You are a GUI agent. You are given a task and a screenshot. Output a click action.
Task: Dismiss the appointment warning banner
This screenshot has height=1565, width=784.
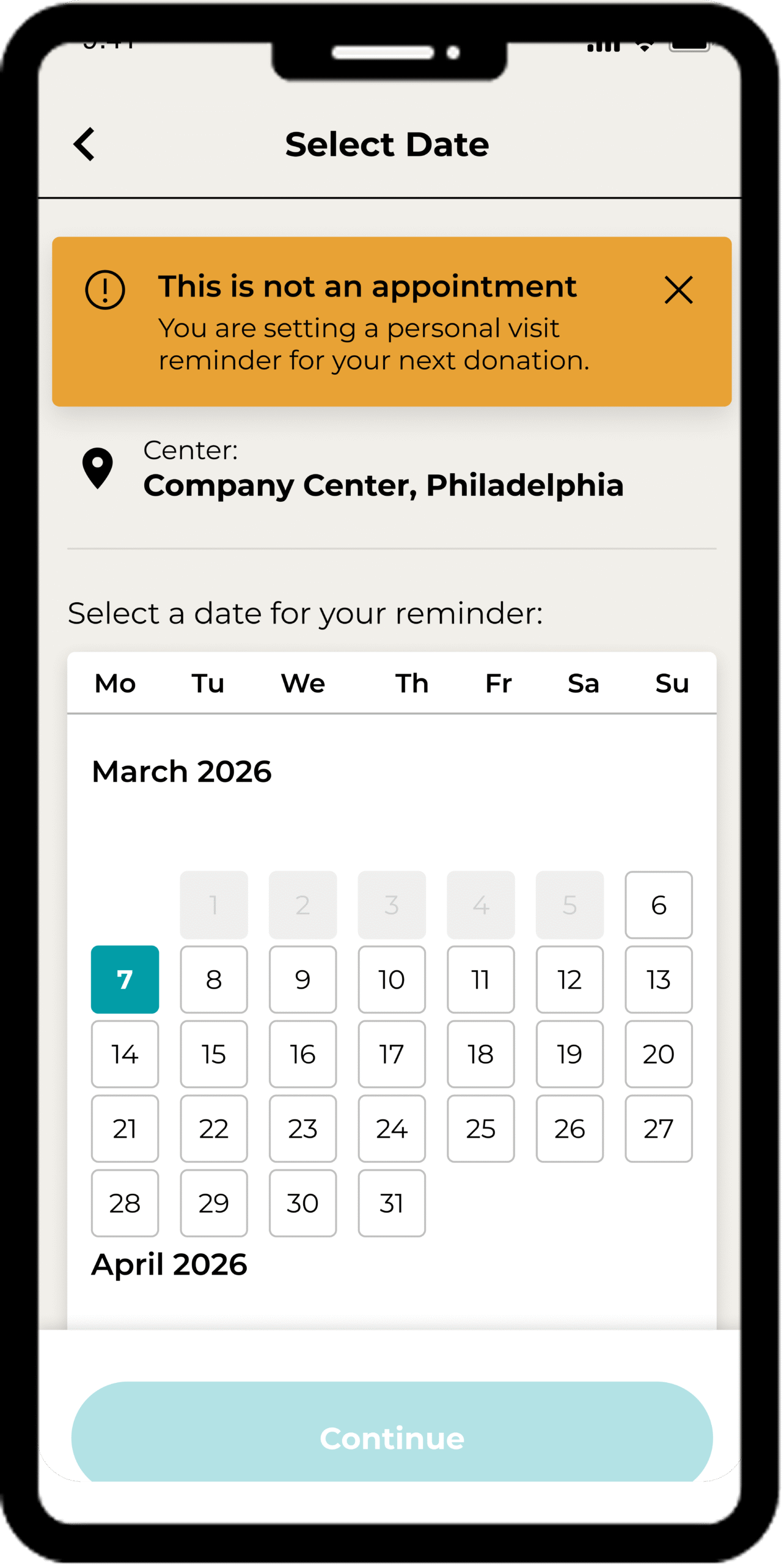pos(678,290)
